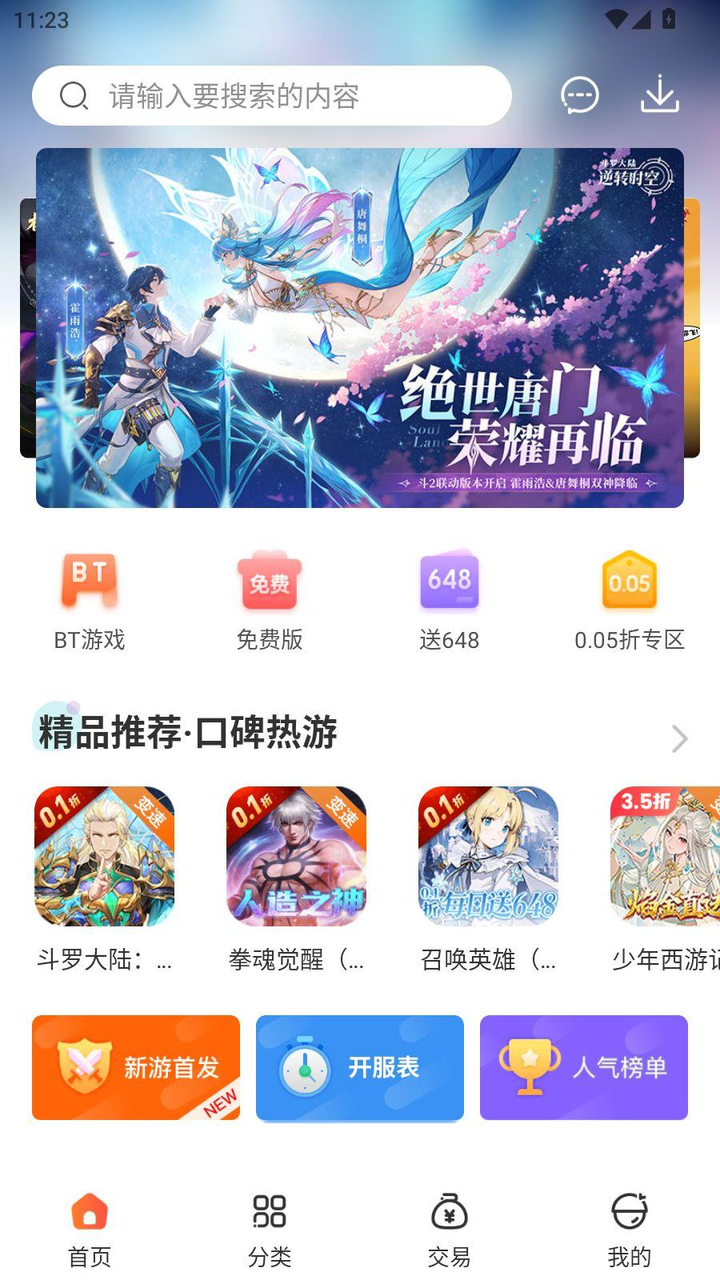720x1280 pixels.
Task: Open the 新游首发 button
Action: point(136,1067)
